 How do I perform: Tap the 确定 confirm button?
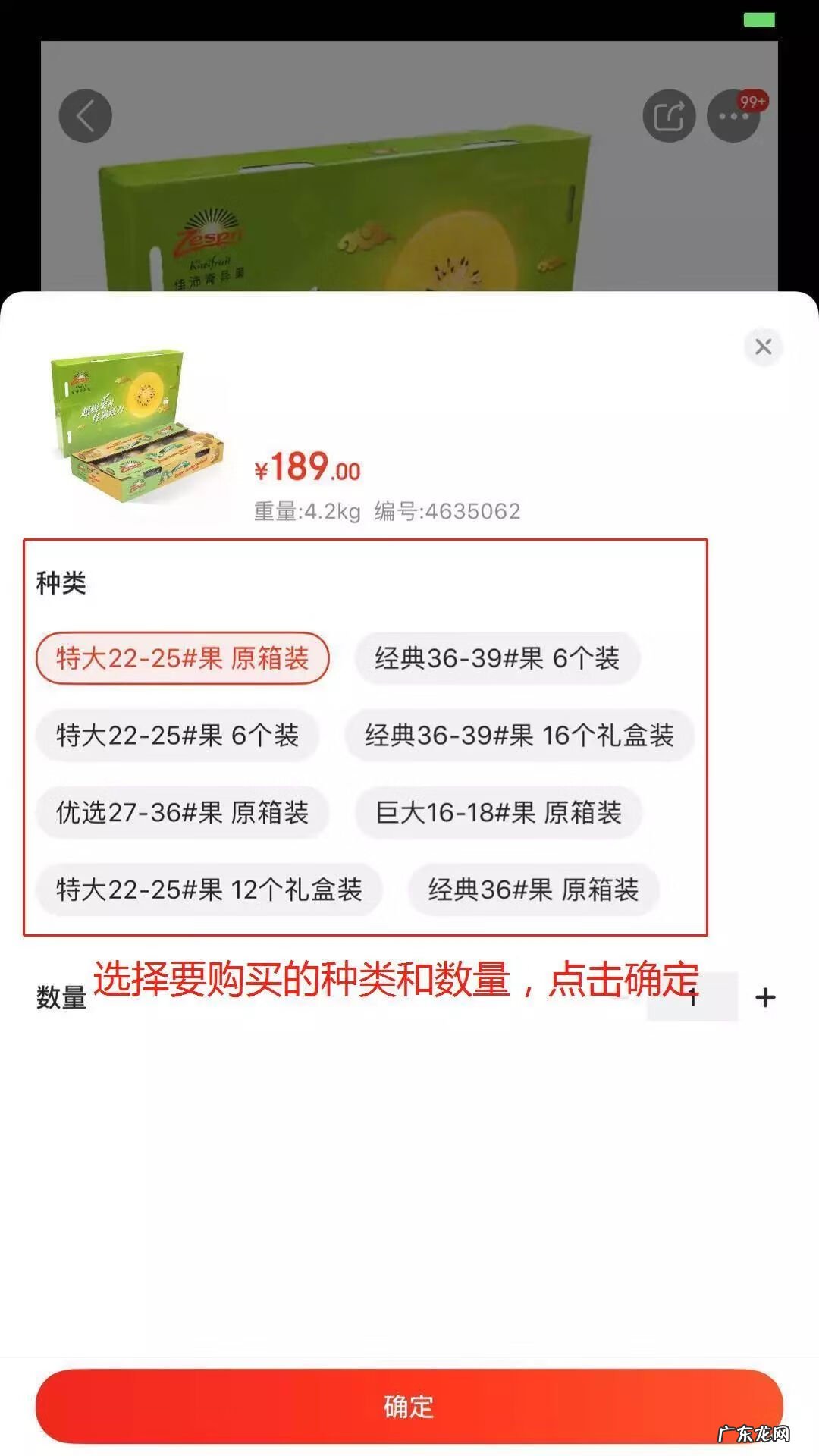tap(409, 1405)
